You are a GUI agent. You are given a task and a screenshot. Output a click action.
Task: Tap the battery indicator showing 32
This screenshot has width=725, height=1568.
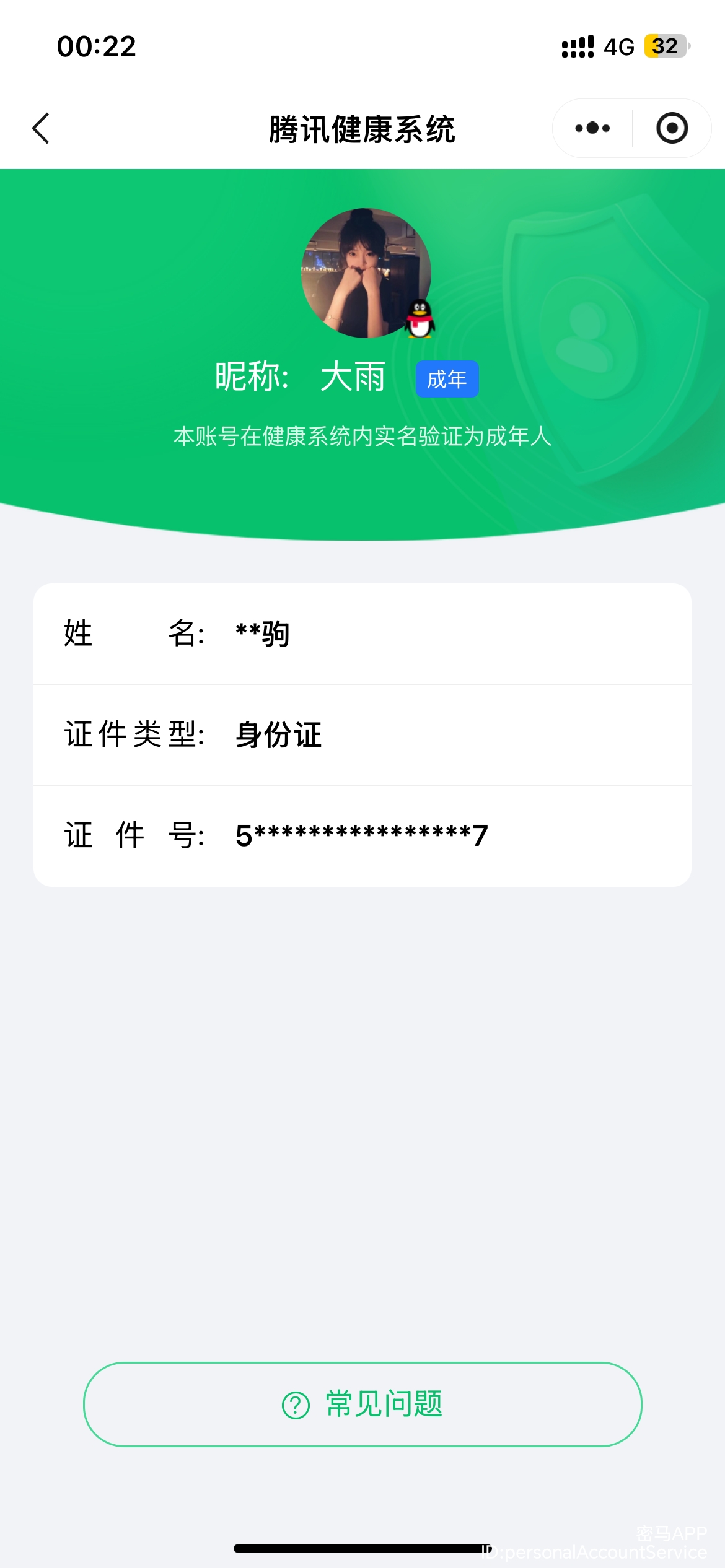665,46
